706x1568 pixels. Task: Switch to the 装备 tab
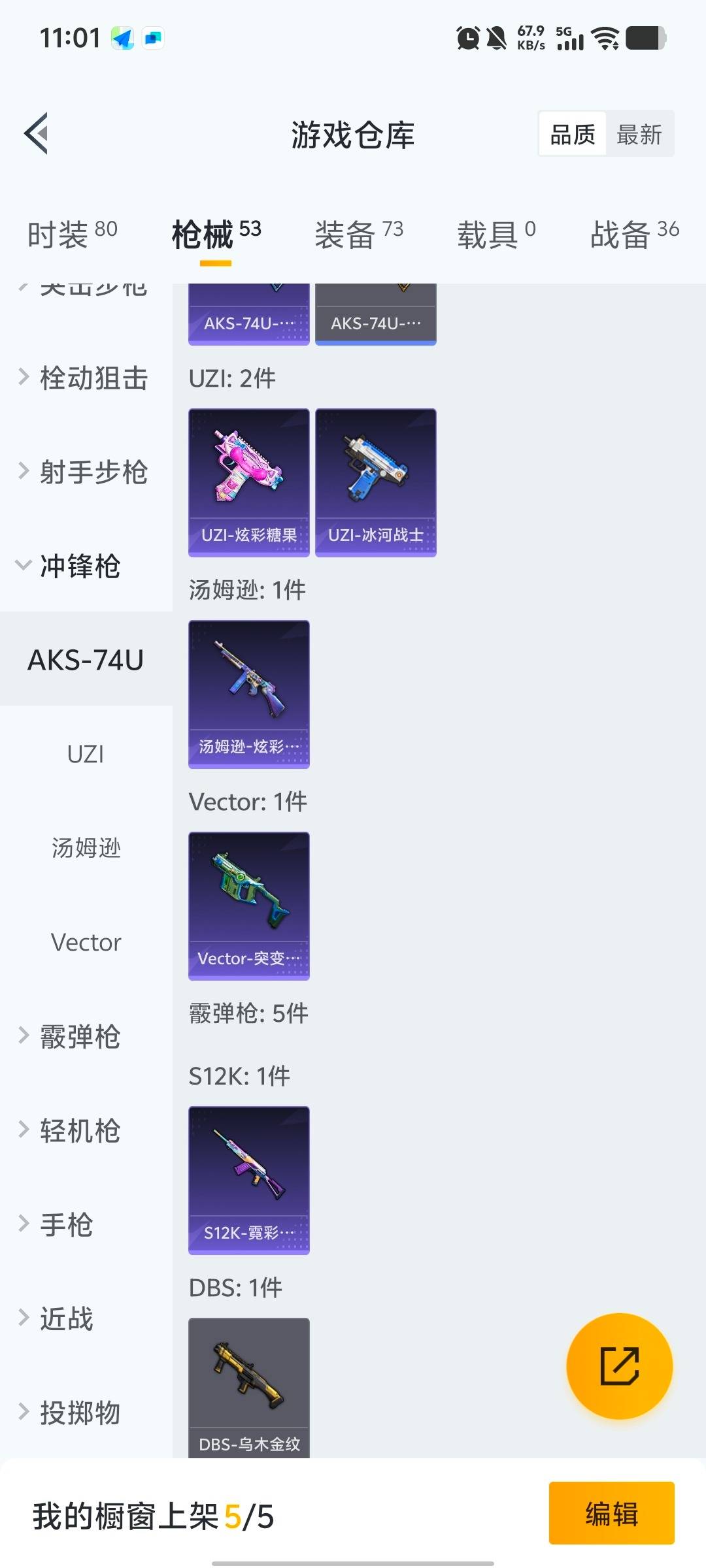point(358,234)
